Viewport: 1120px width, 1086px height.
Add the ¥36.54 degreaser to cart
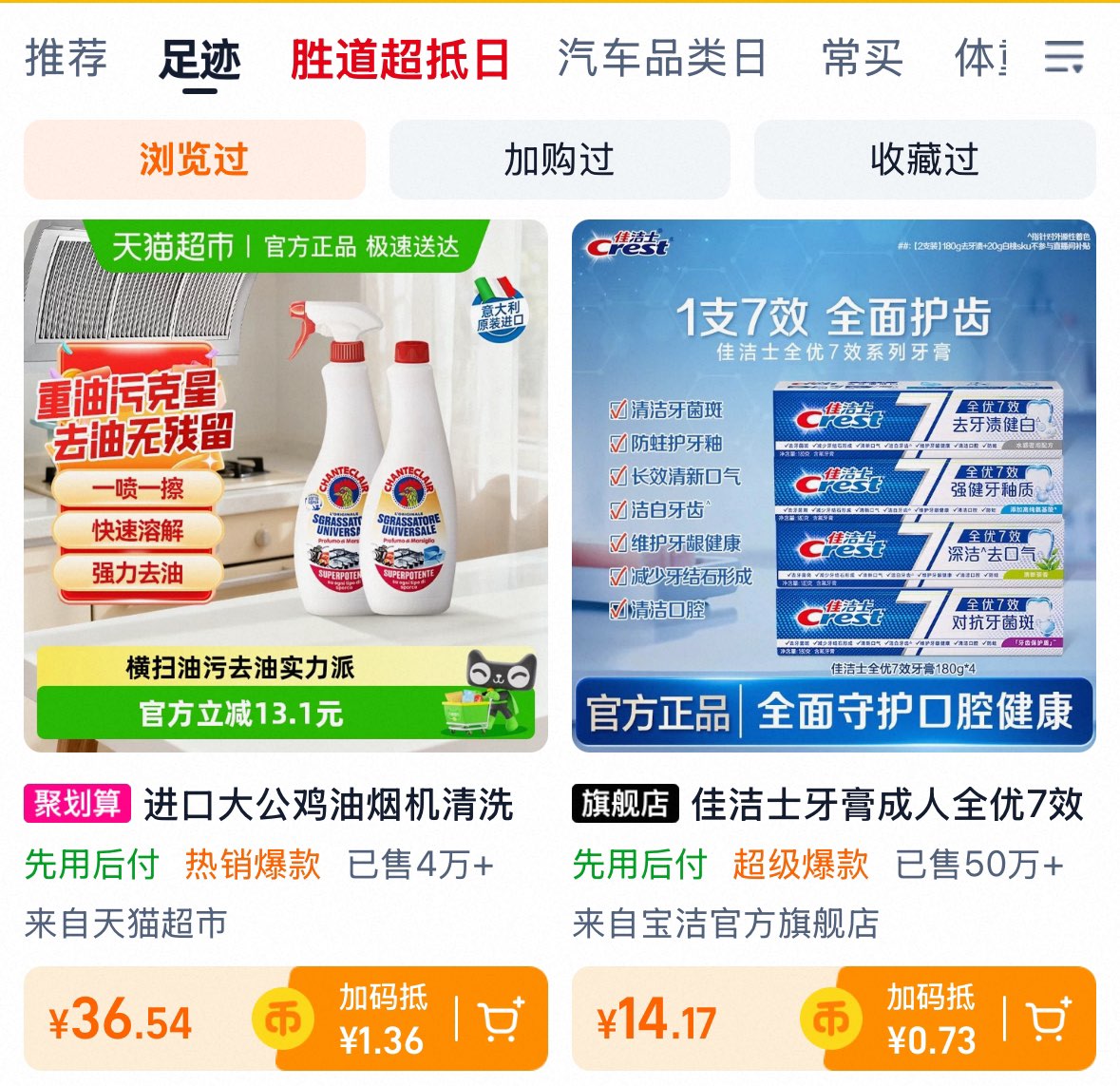click(502, 1019)
